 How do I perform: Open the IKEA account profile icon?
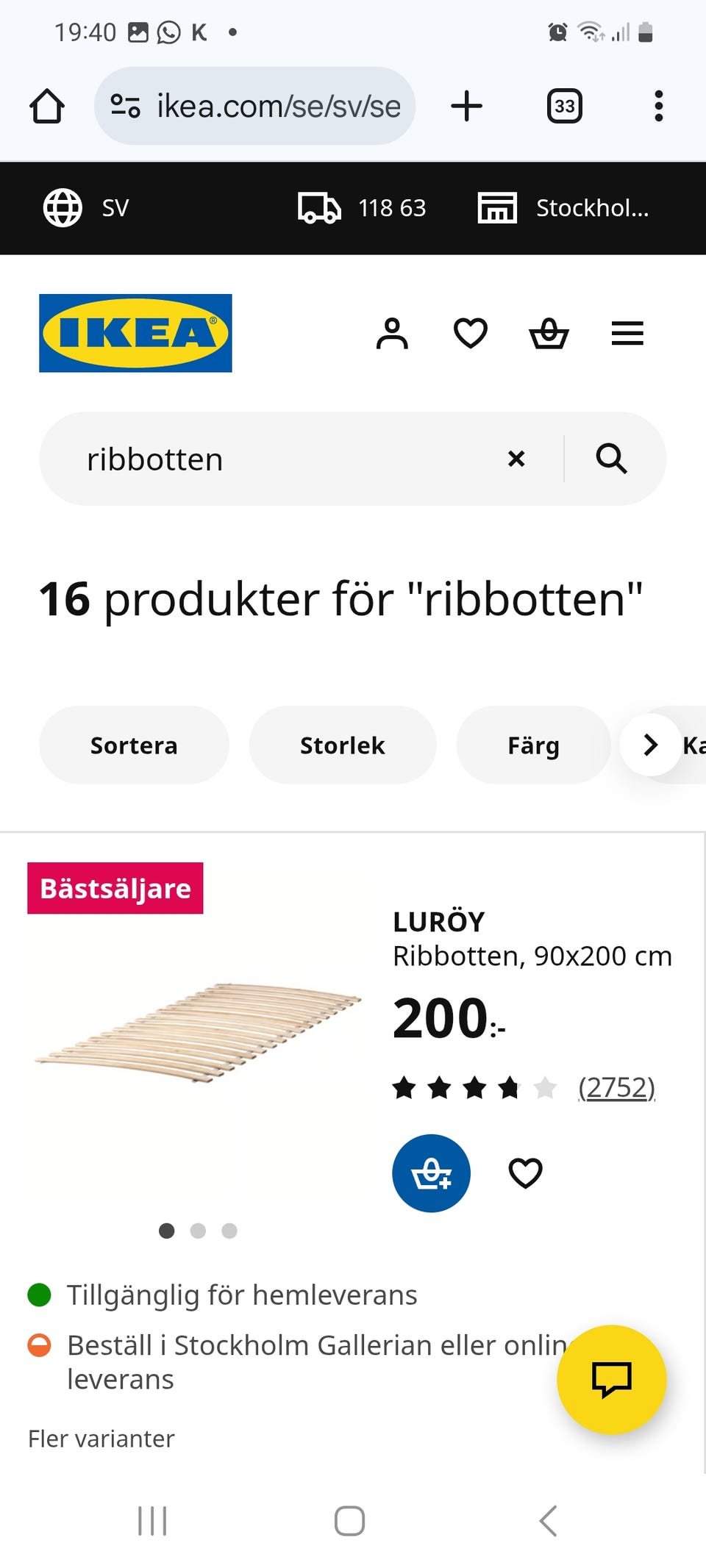pos(393,334)
